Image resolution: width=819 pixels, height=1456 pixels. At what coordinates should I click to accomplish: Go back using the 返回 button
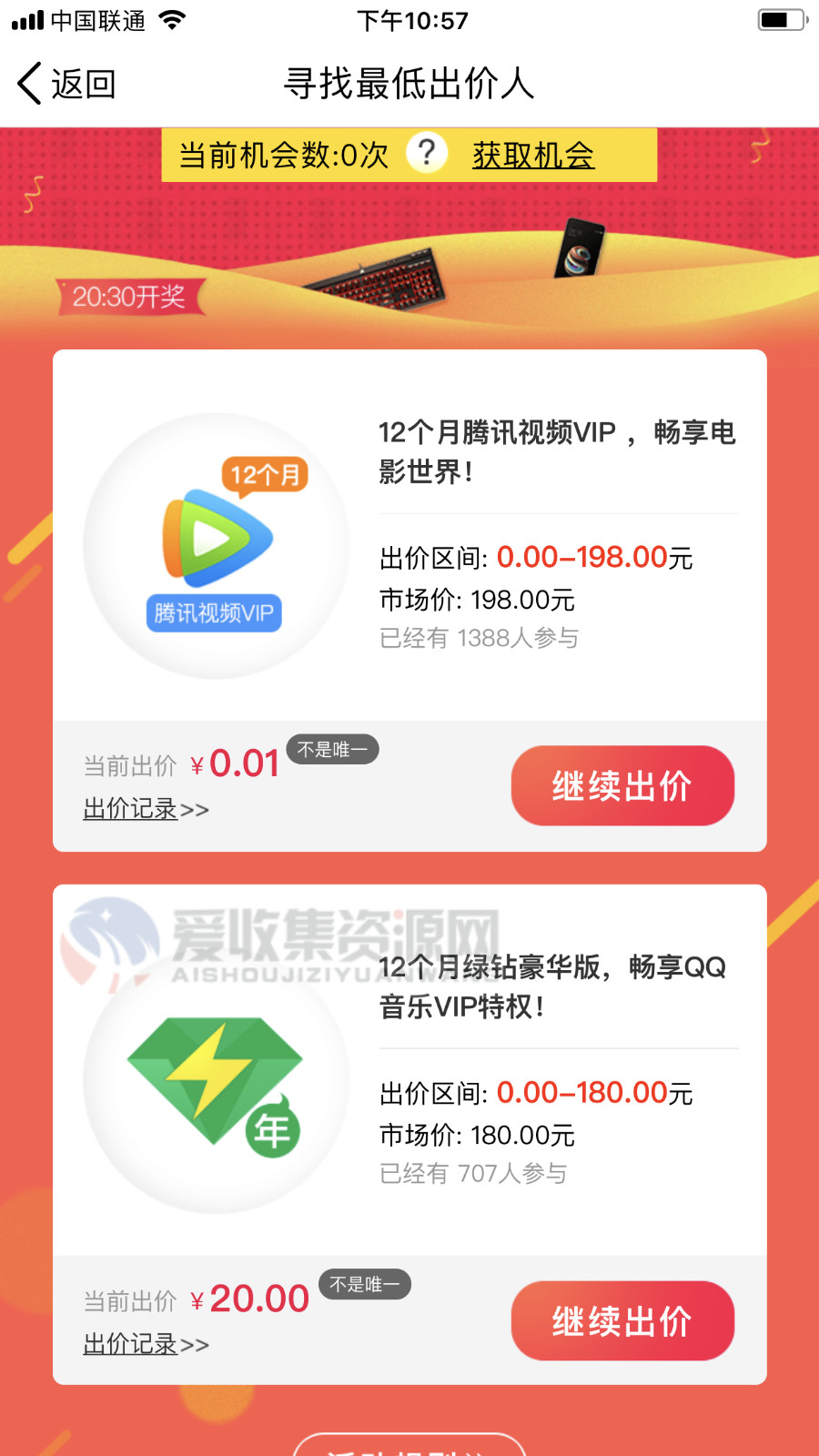[67, 84]
